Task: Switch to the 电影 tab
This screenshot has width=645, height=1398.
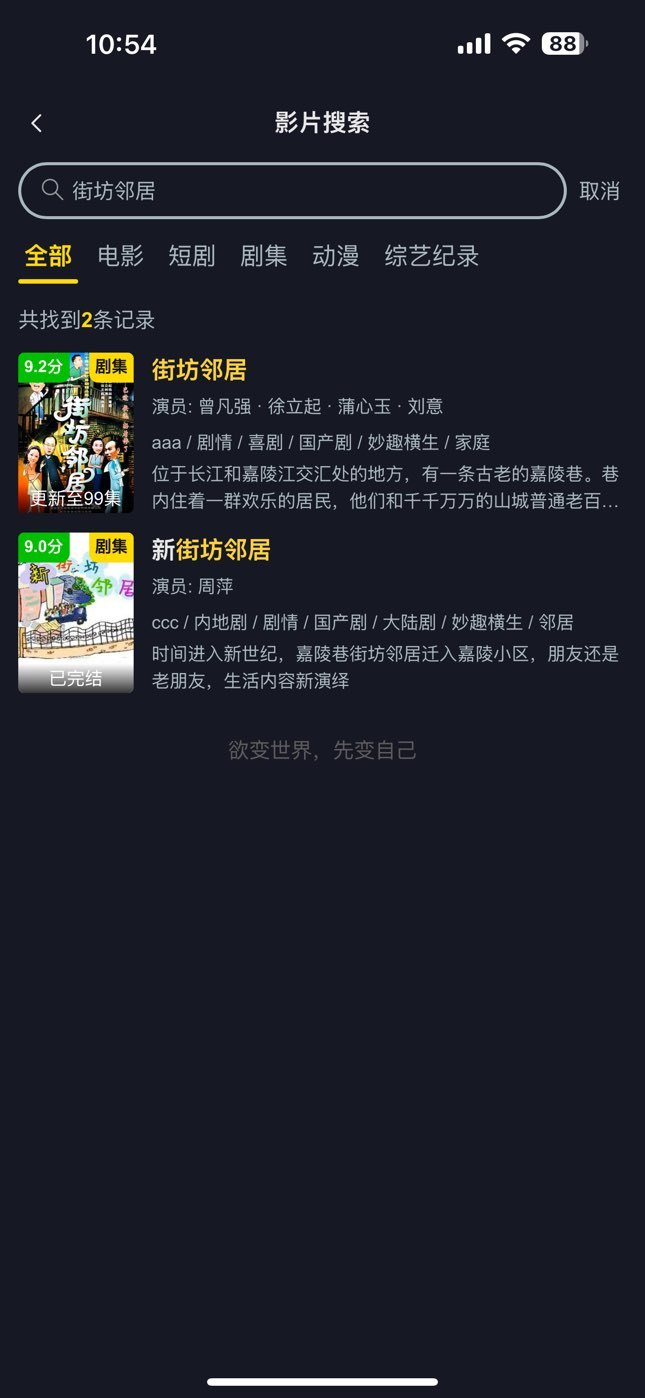Action: click(120, 256)
